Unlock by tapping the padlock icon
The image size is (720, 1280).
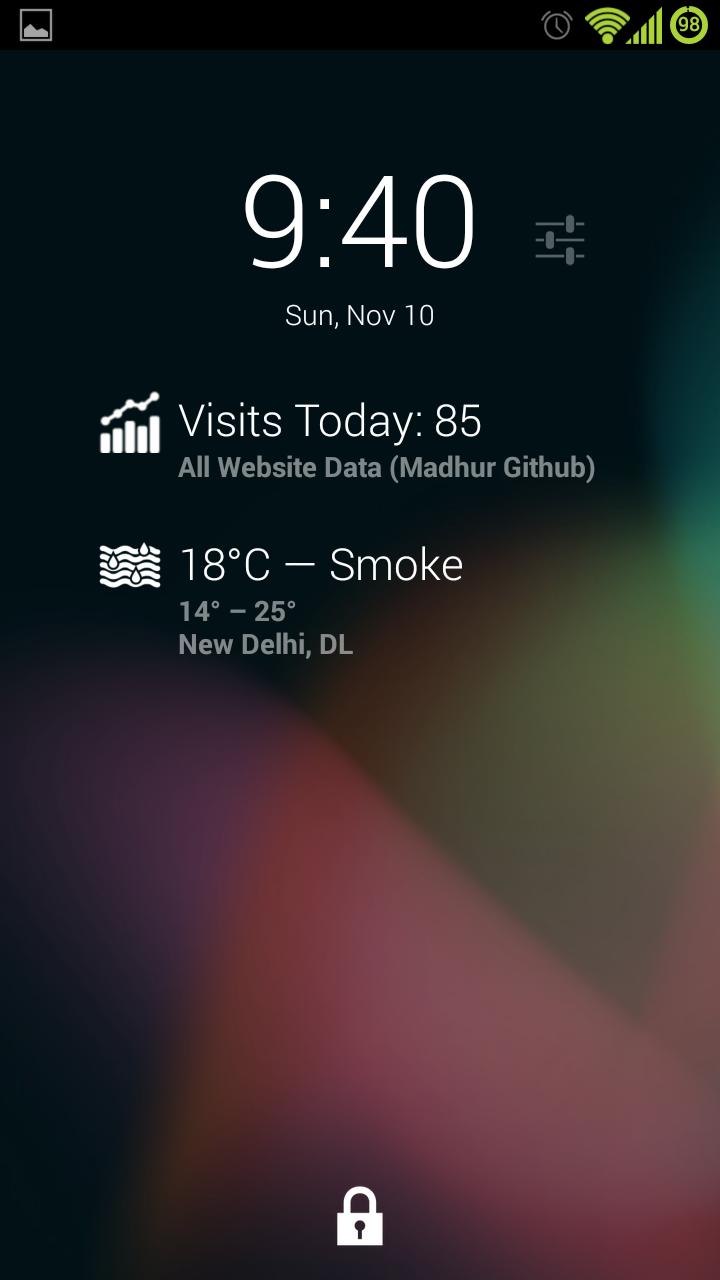pos(359,1213)
